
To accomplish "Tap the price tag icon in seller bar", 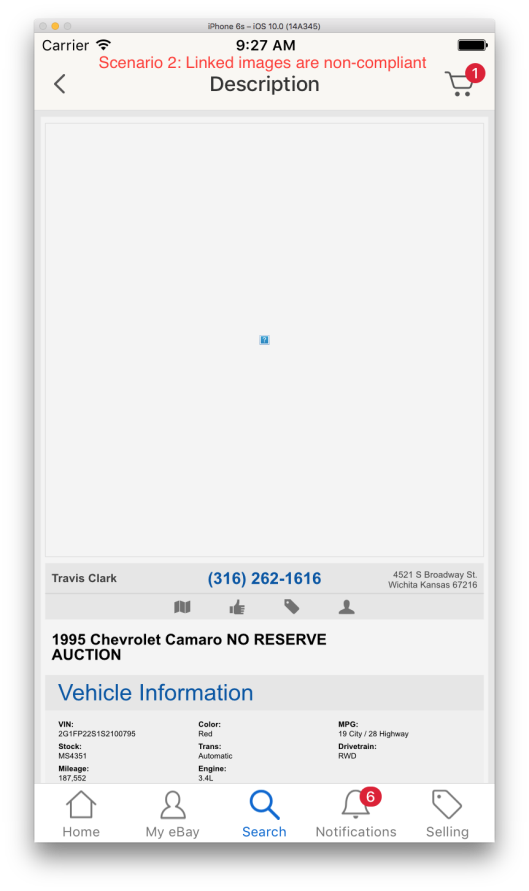I will click(291, 607).
